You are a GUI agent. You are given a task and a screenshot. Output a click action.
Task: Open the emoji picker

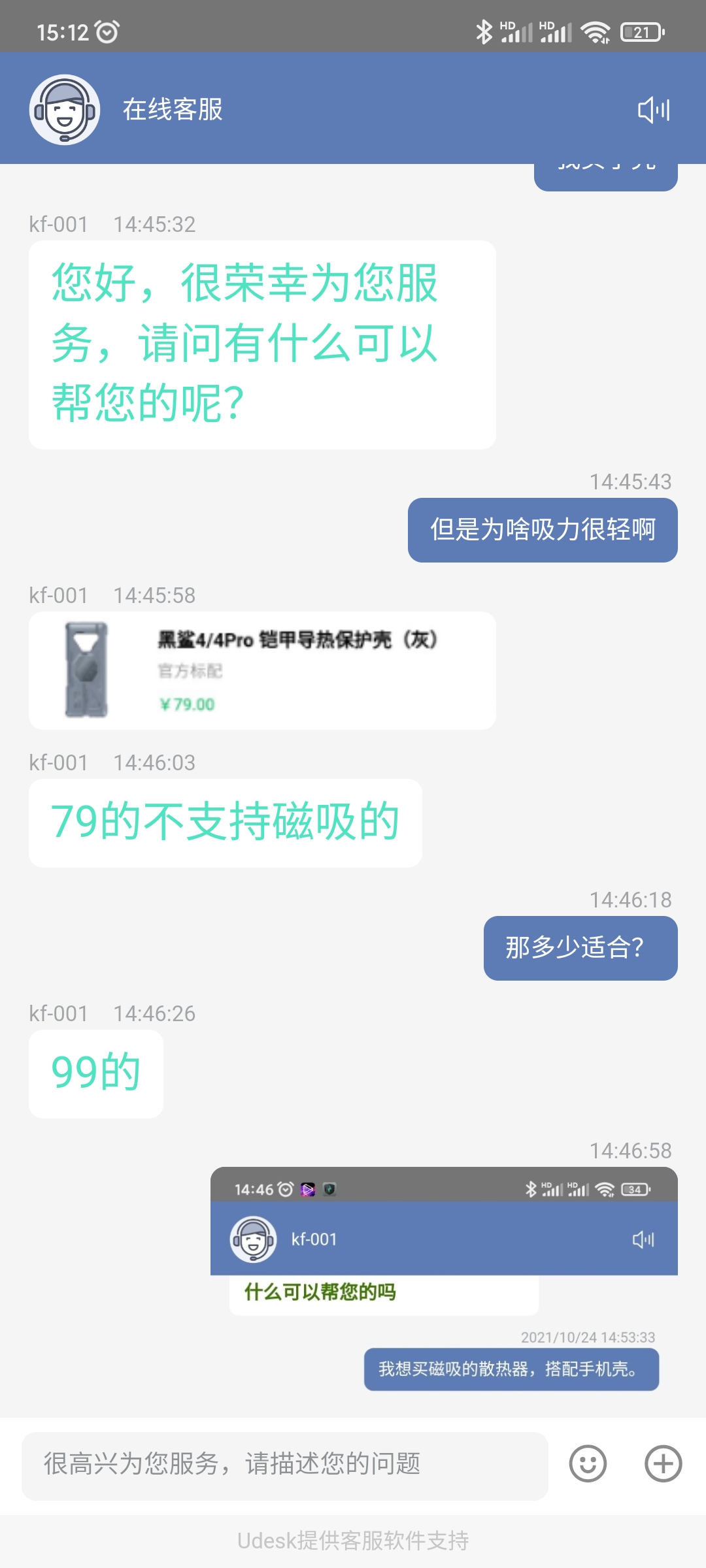click(588, 1463)
